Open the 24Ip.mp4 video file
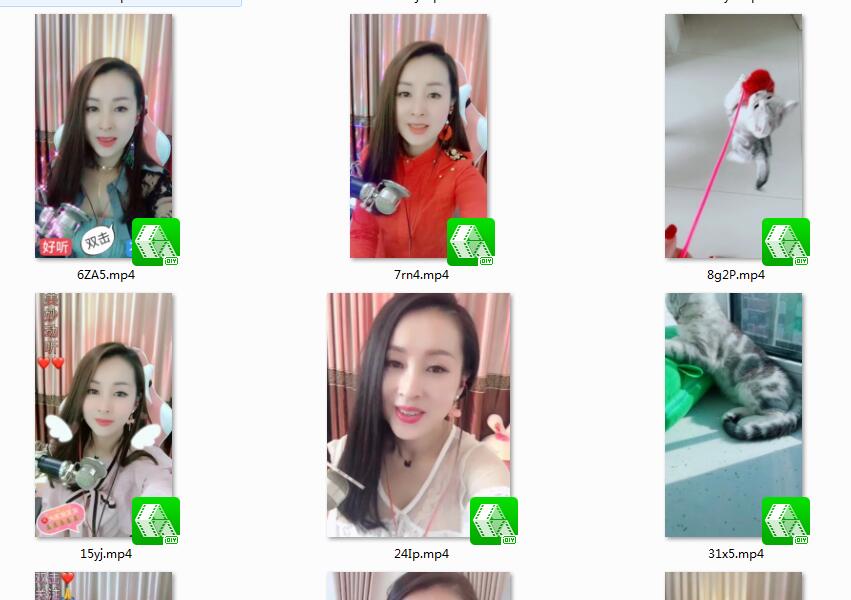 pos(419,415)
